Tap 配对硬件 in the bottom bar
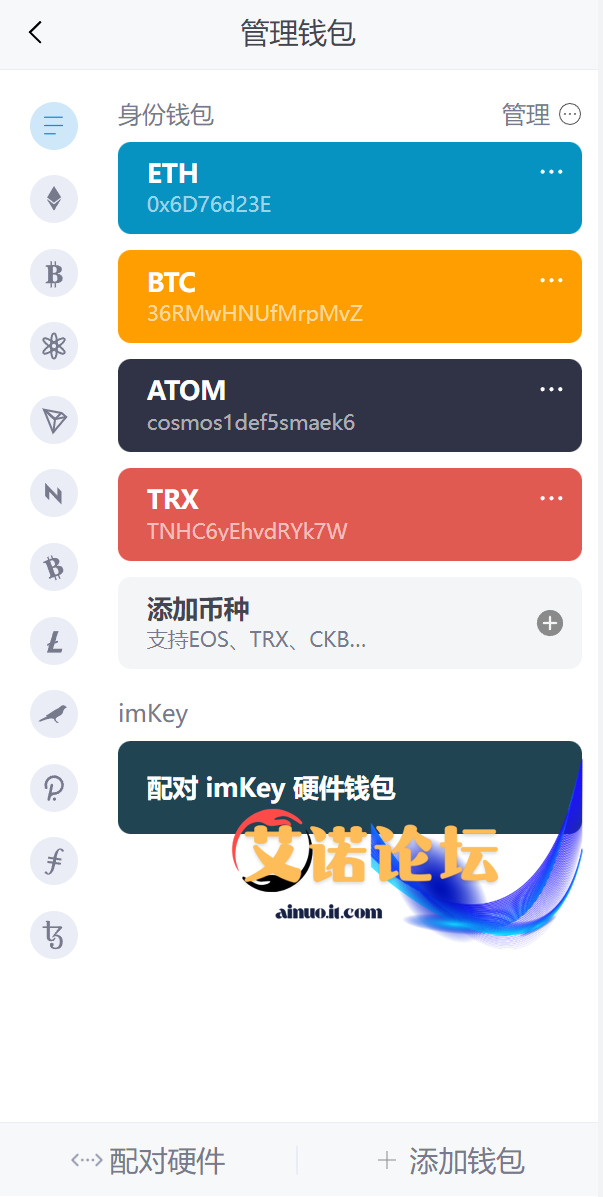 coord(148,1161)
